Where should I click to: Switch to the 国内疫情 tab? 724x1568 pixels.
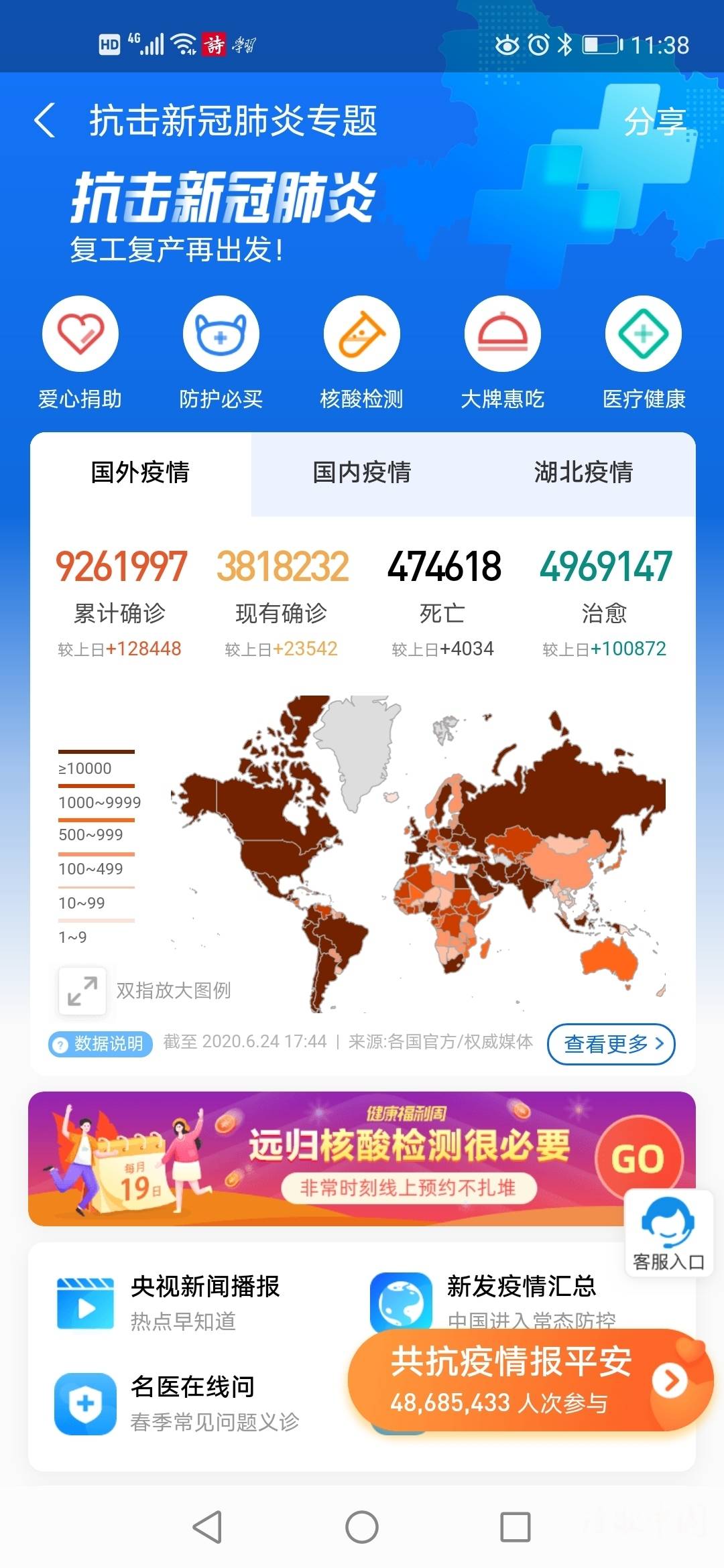[362, 472]
